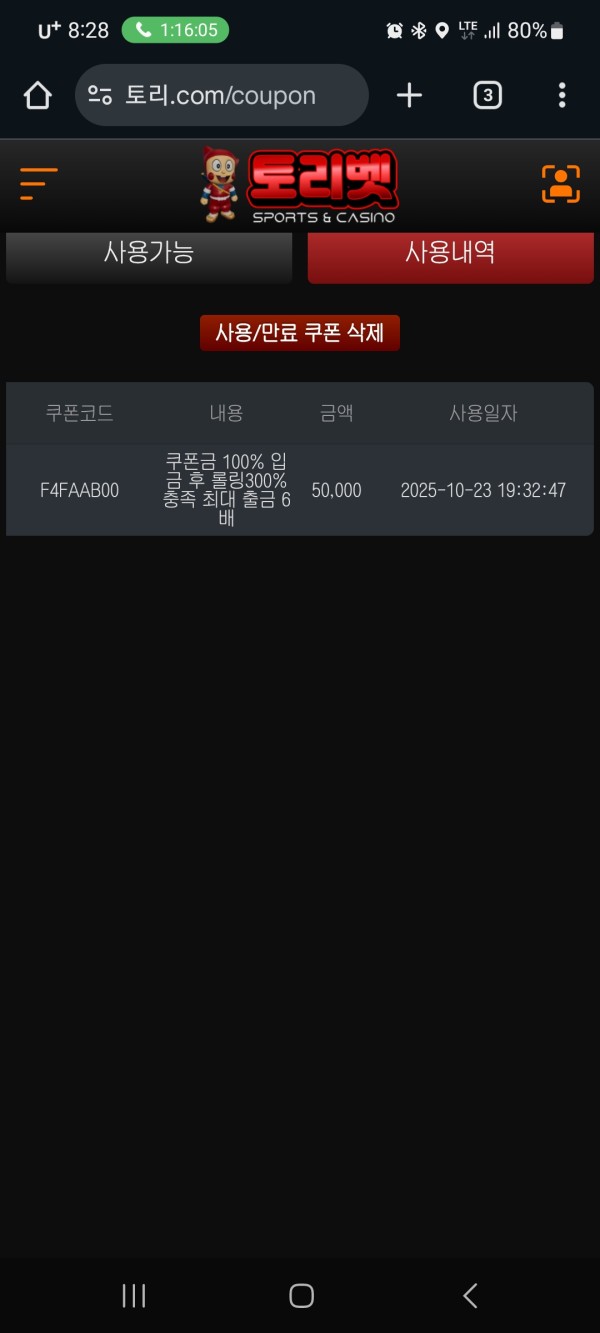Switch to the 사용가능 tab
Screen dimensions: 600x1333
pos(149,255)
